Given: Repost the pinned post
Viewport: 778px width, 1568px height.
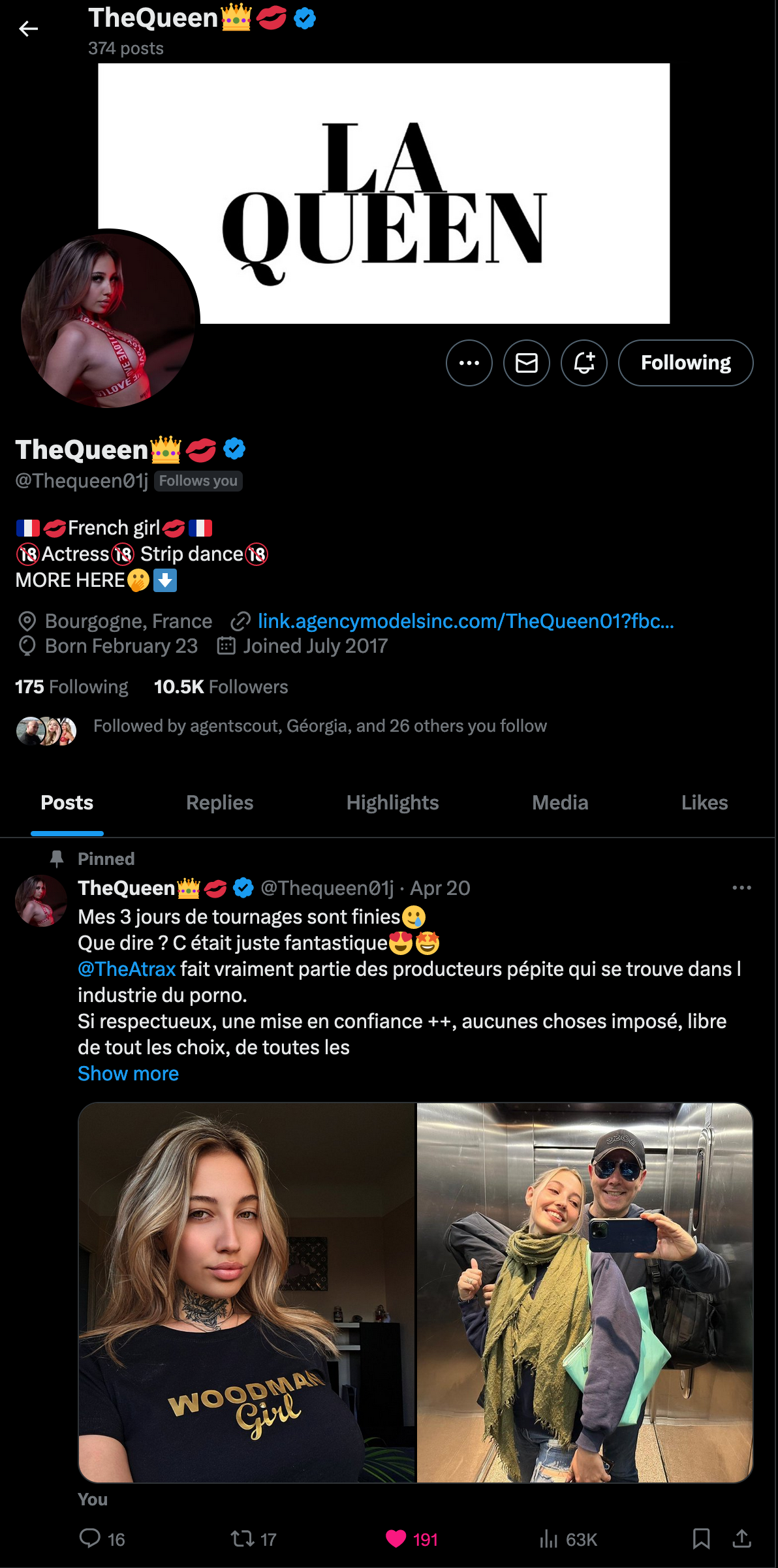Looking at the screenshot, I should (243, 1539).
